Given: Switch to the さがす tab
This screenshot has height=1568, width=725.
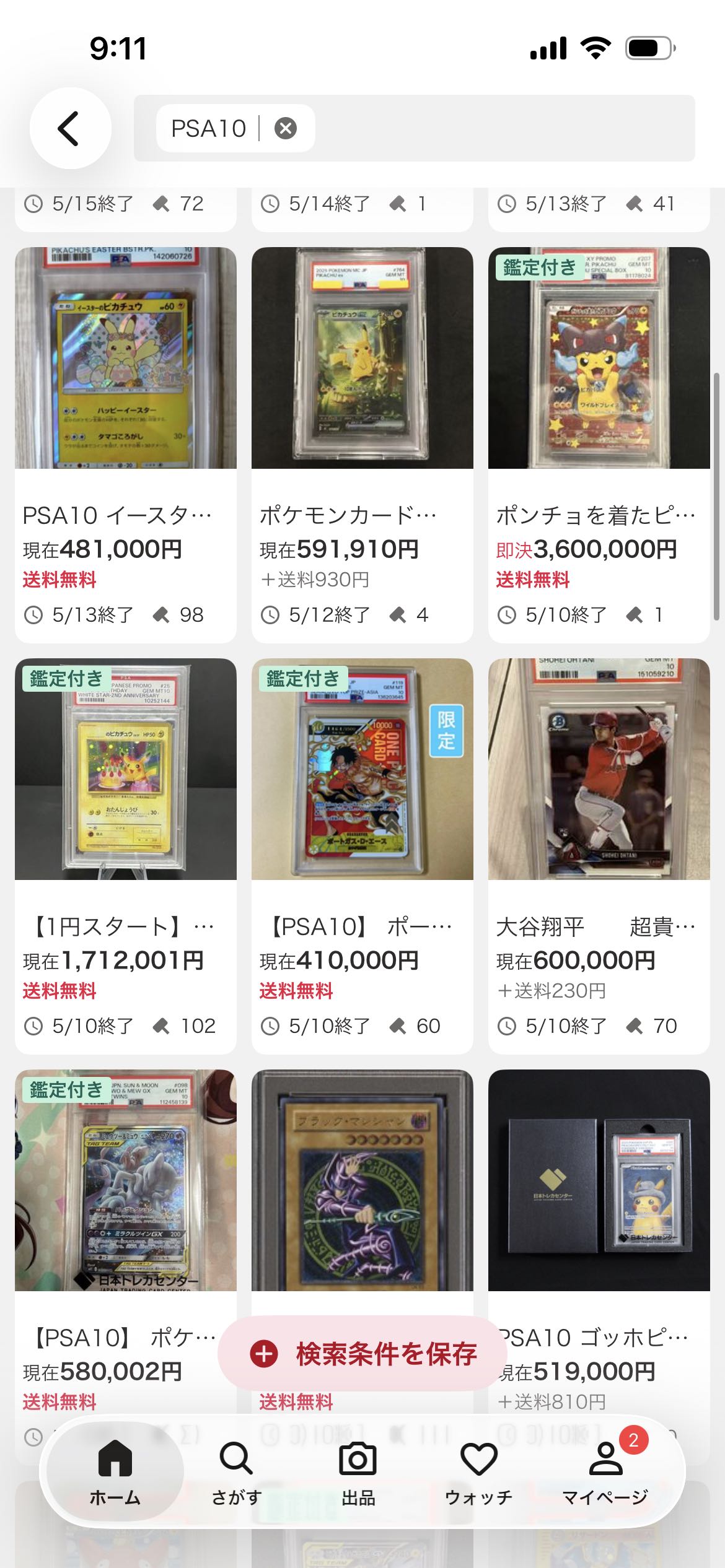Looking at the screenshot, I should tap(236, 1473).
